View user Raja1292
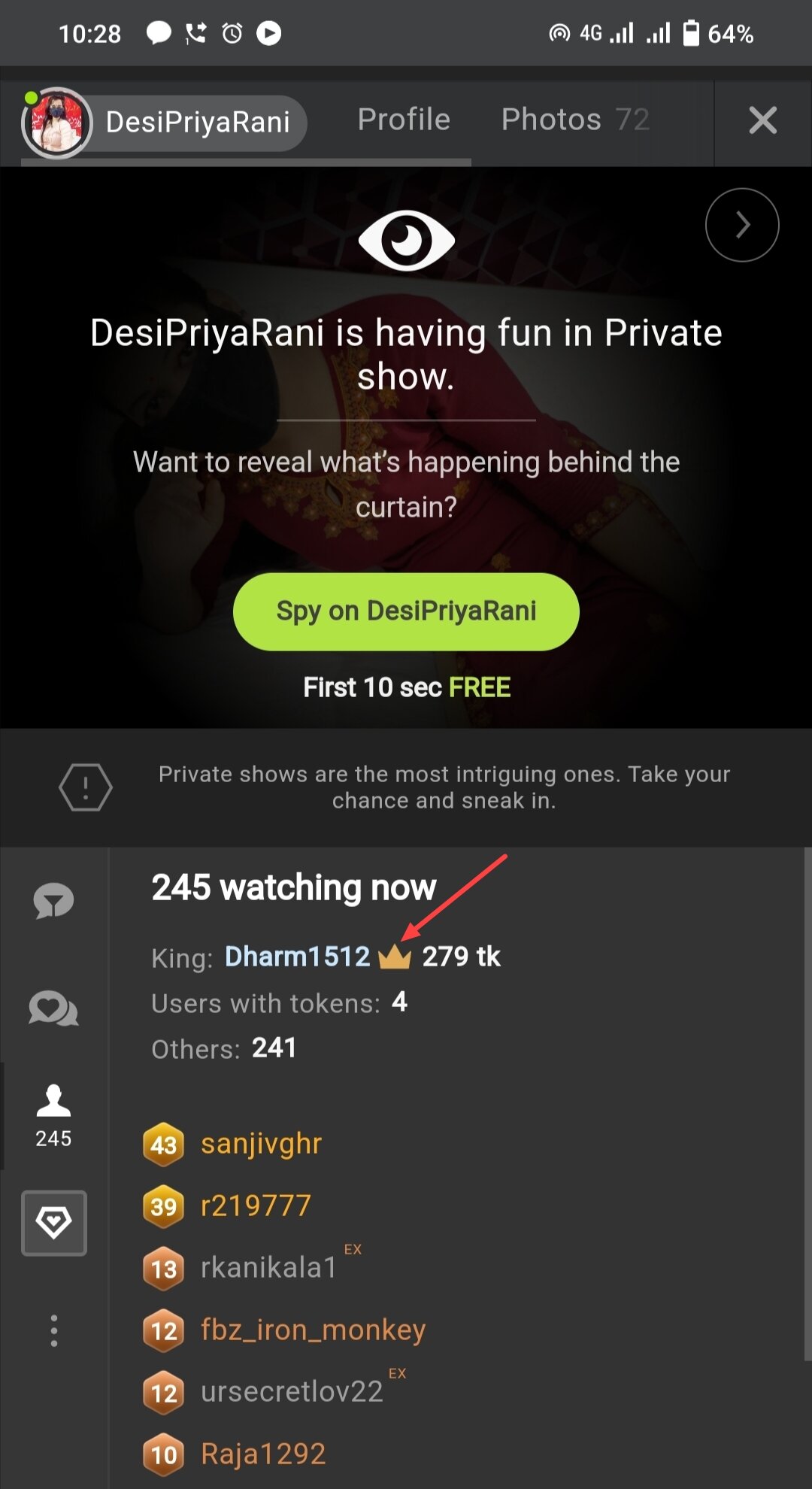The height and width of the screenshot is (1489, 812). point(263,1454)
